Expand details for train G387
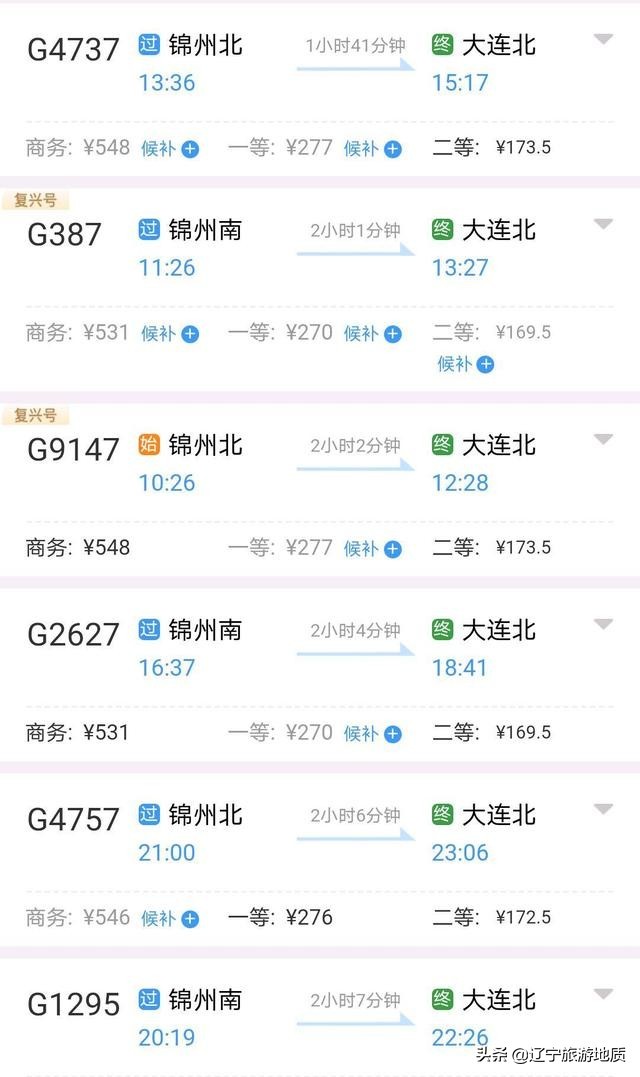The image size is (640, 1077). pos(603,224)
